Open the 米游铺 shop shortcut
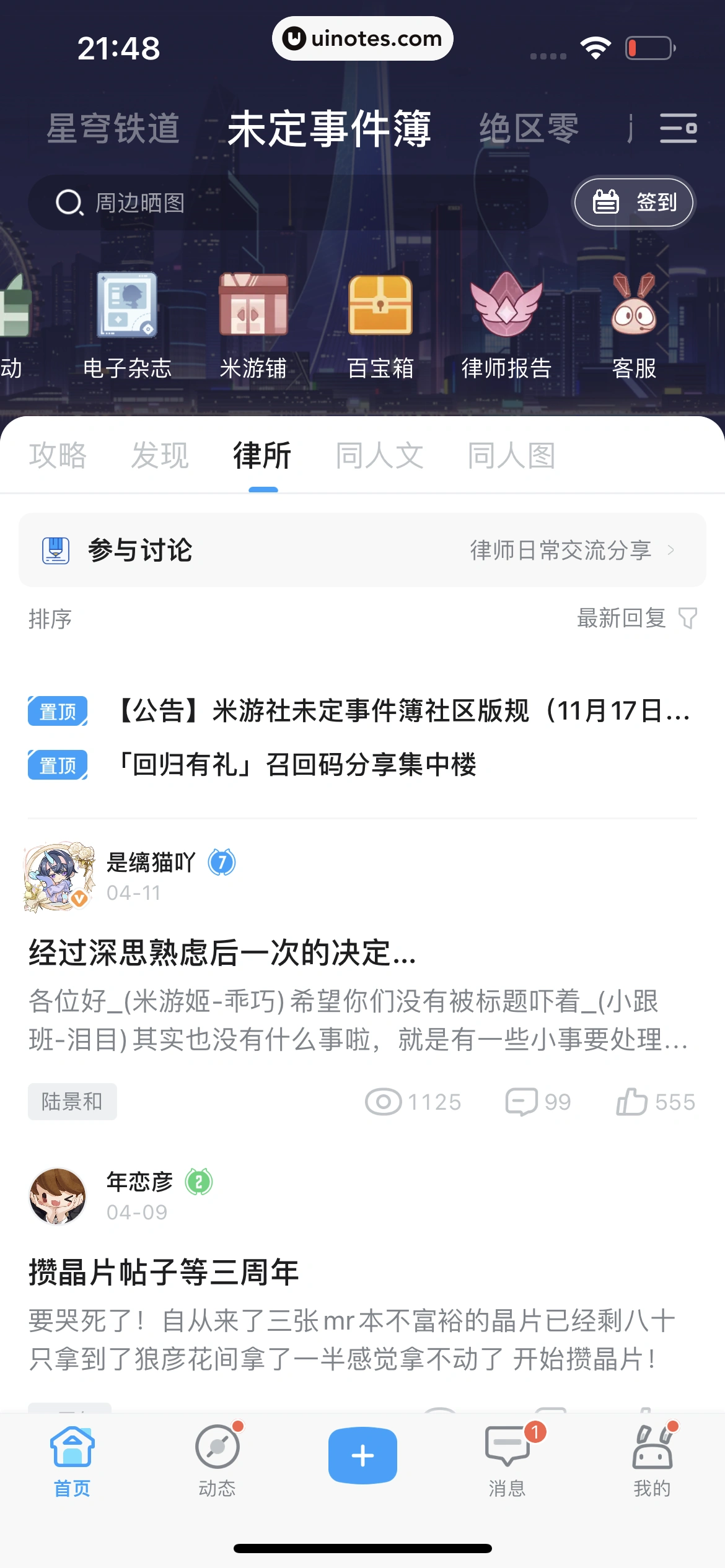This screenshot has height=1568, width=725. [253, 326]
